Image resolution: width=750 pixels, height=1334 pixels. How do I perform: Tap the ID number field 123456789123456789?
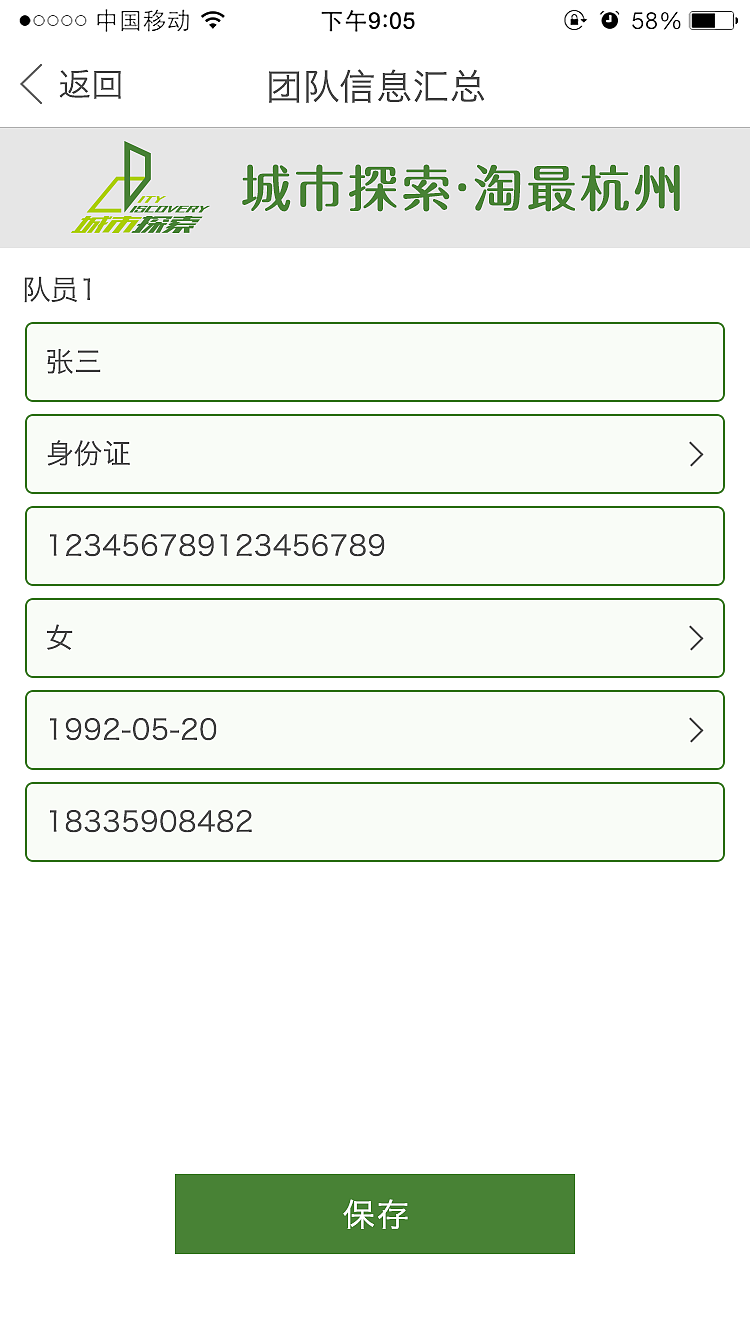pos(375,546)
